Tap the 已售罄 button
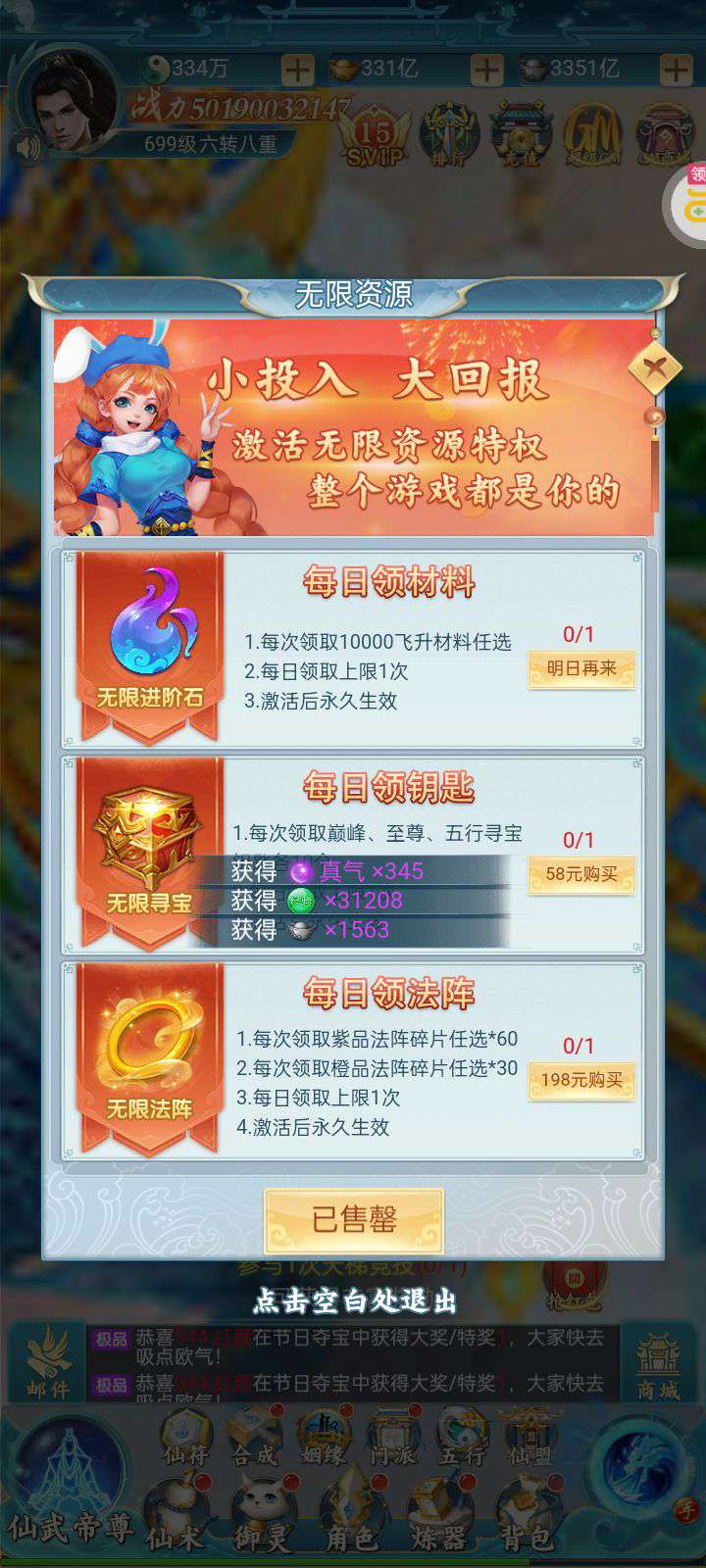This screenshot has height=1568, width=706. [354, 1220]
